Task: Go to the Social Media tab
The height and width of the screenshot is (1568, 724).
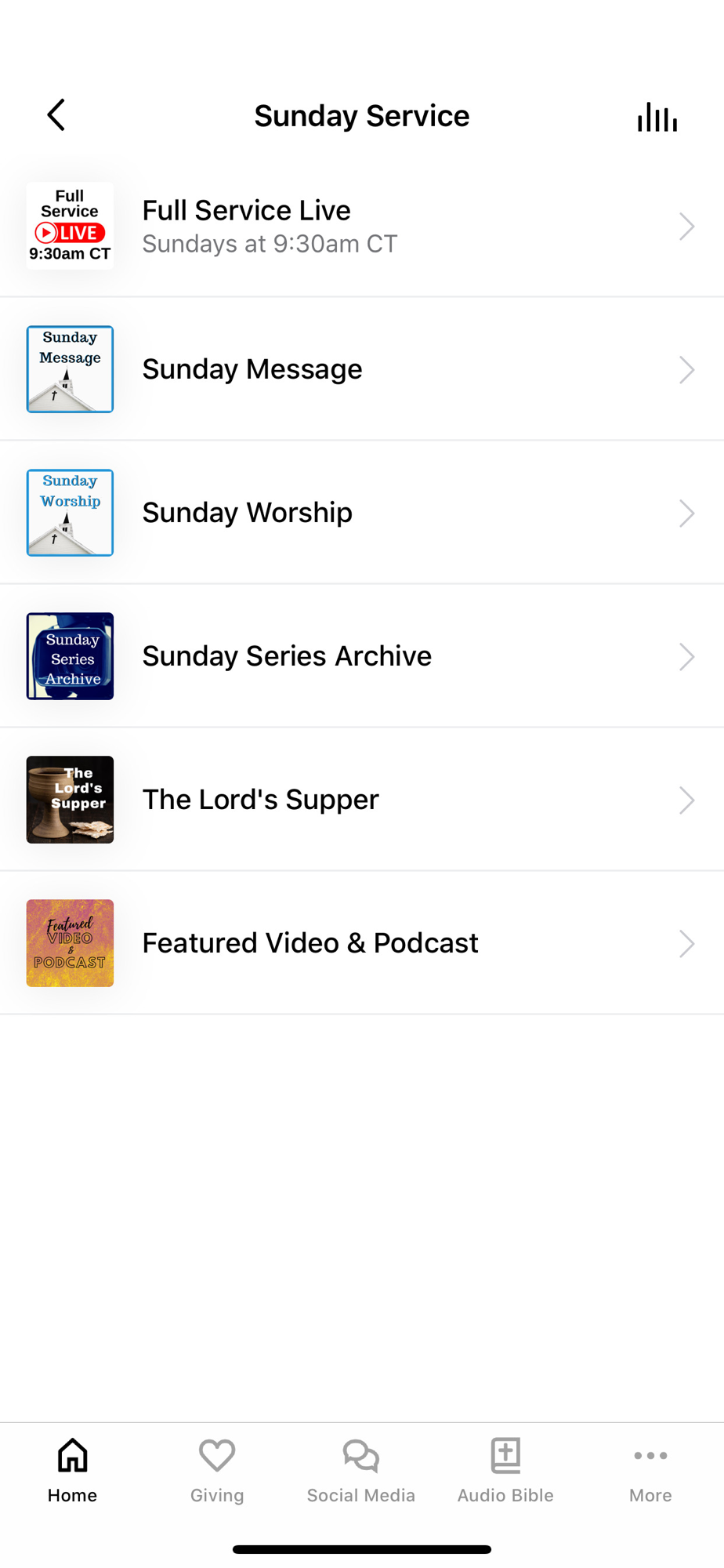Action: pos(361,1470)
